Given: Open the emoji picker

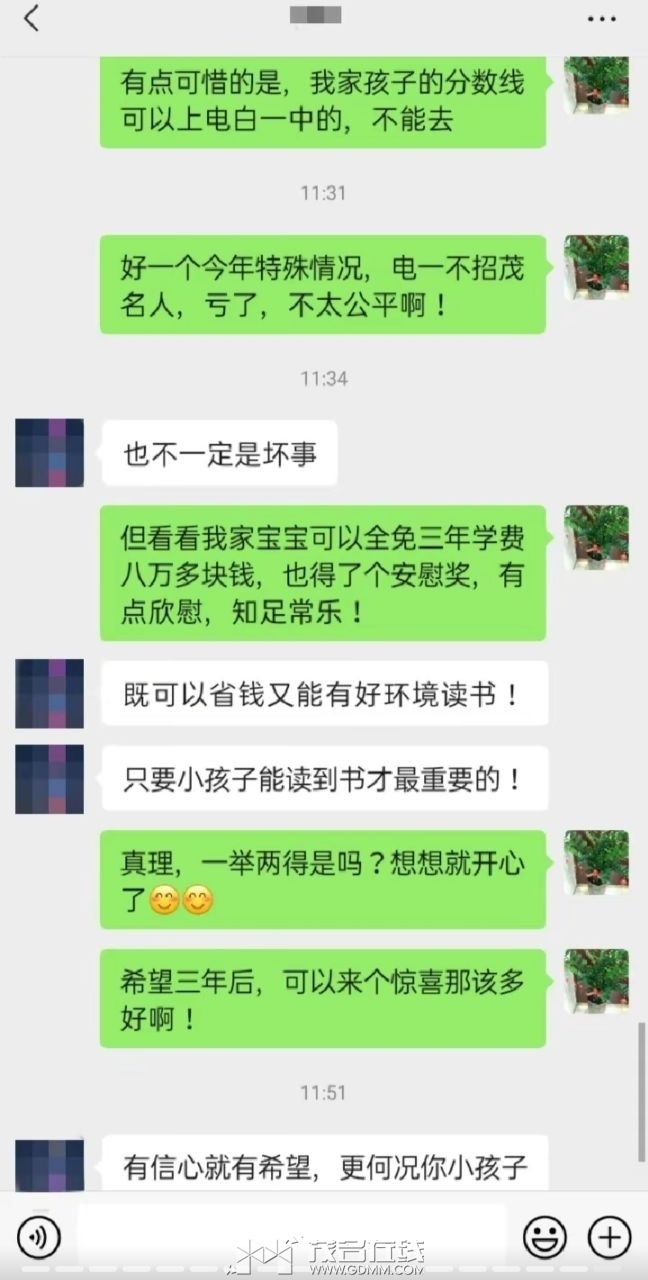Looking at the screenshot, I should click(x=546, y=1237).
